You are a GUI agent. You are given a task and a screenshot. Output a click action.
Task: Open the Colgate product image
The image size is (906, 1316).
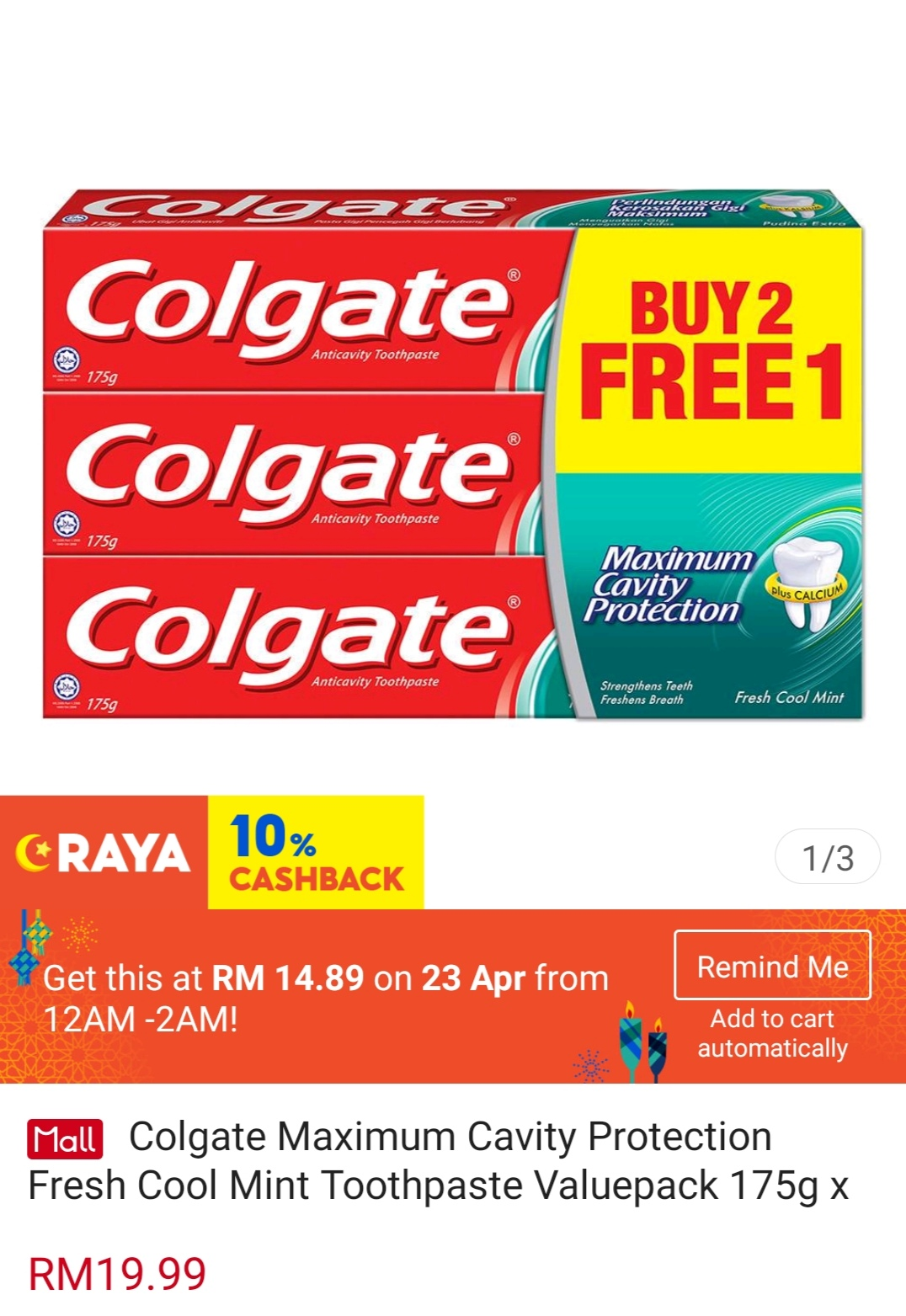(453, 455)
